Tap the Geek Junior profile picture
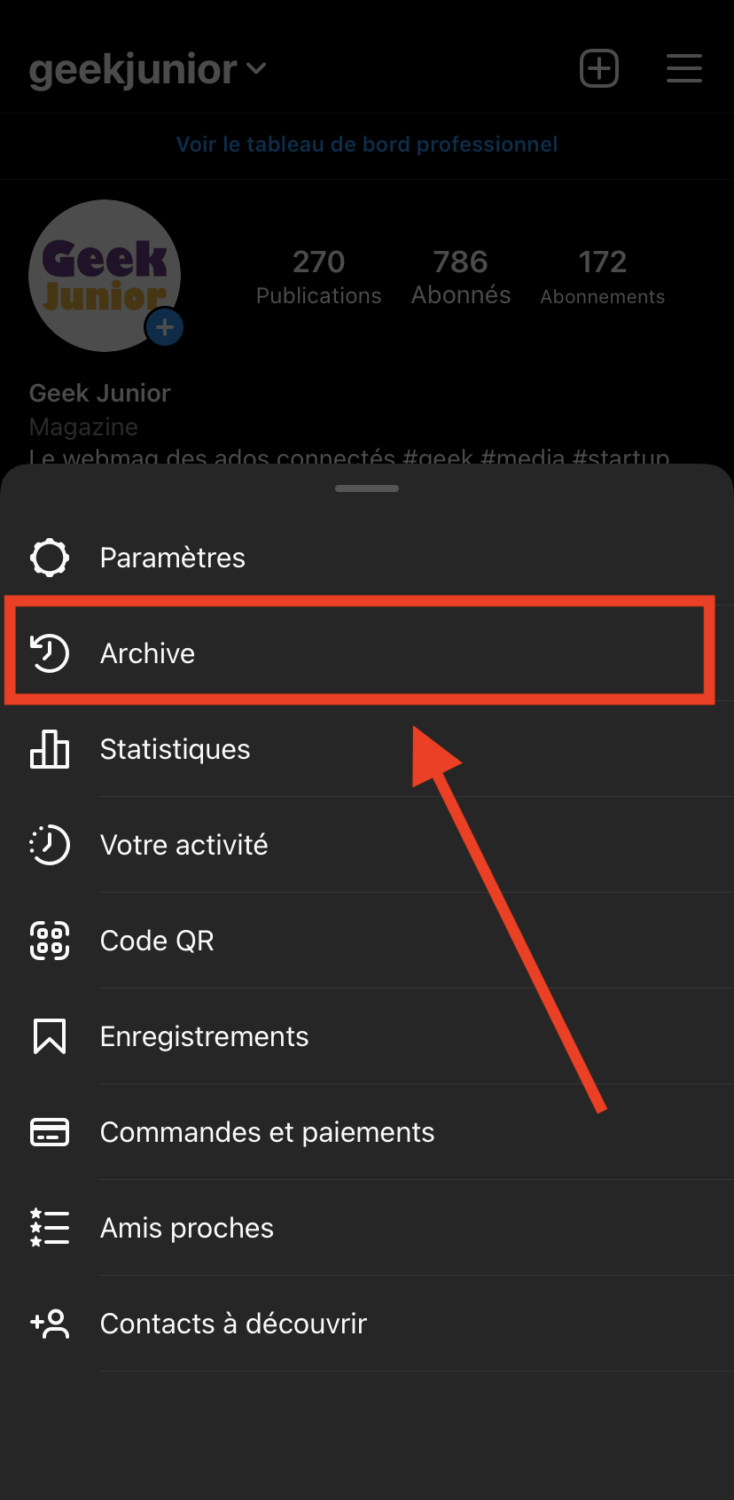734x1500 pixels. tap(105, 275)
